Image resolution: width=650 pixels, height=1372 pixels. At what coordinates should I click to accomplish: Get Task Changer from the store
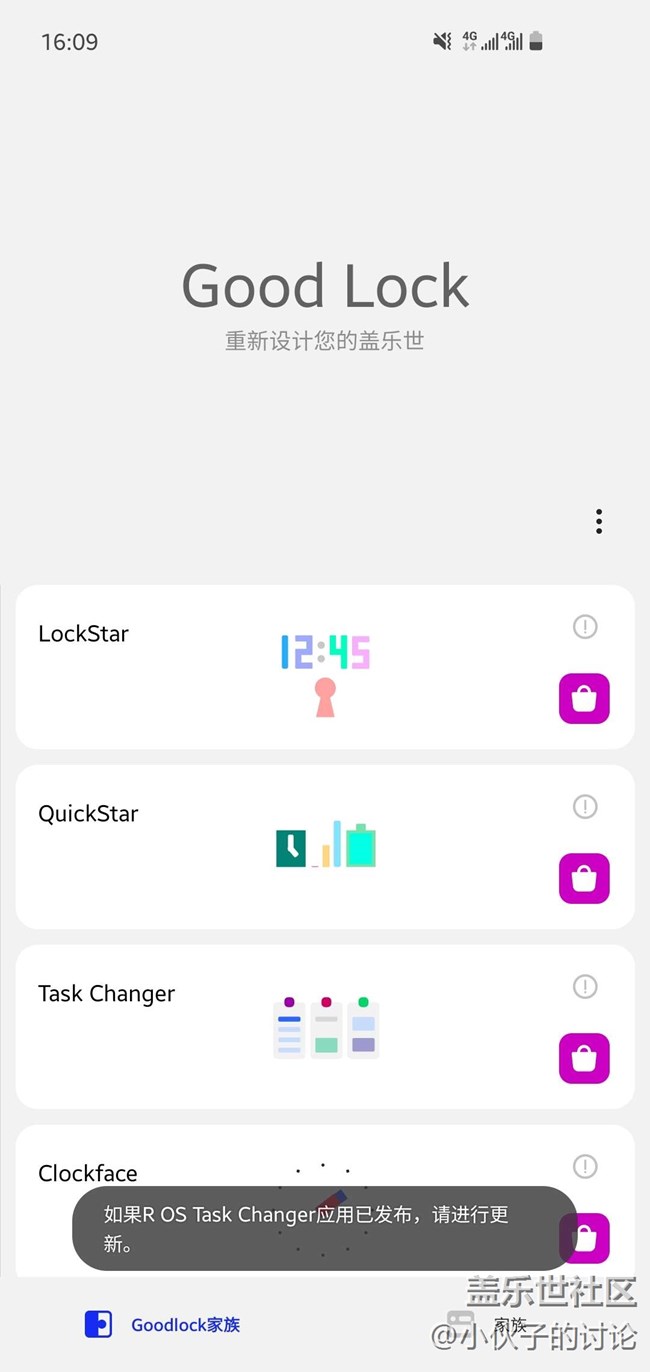[584, 1059]
